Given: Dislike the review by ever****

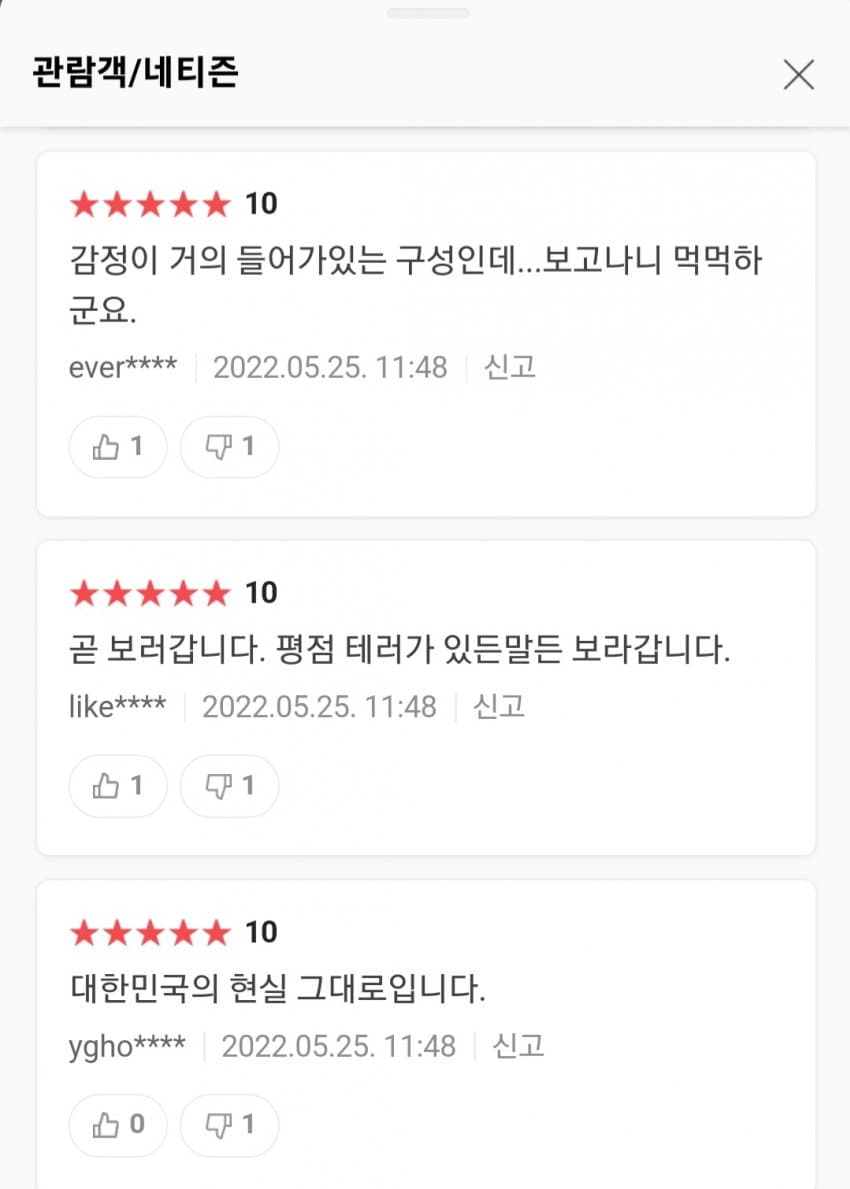Looking at the screenshot, I should pyautogui.click(x=229, y=447).
